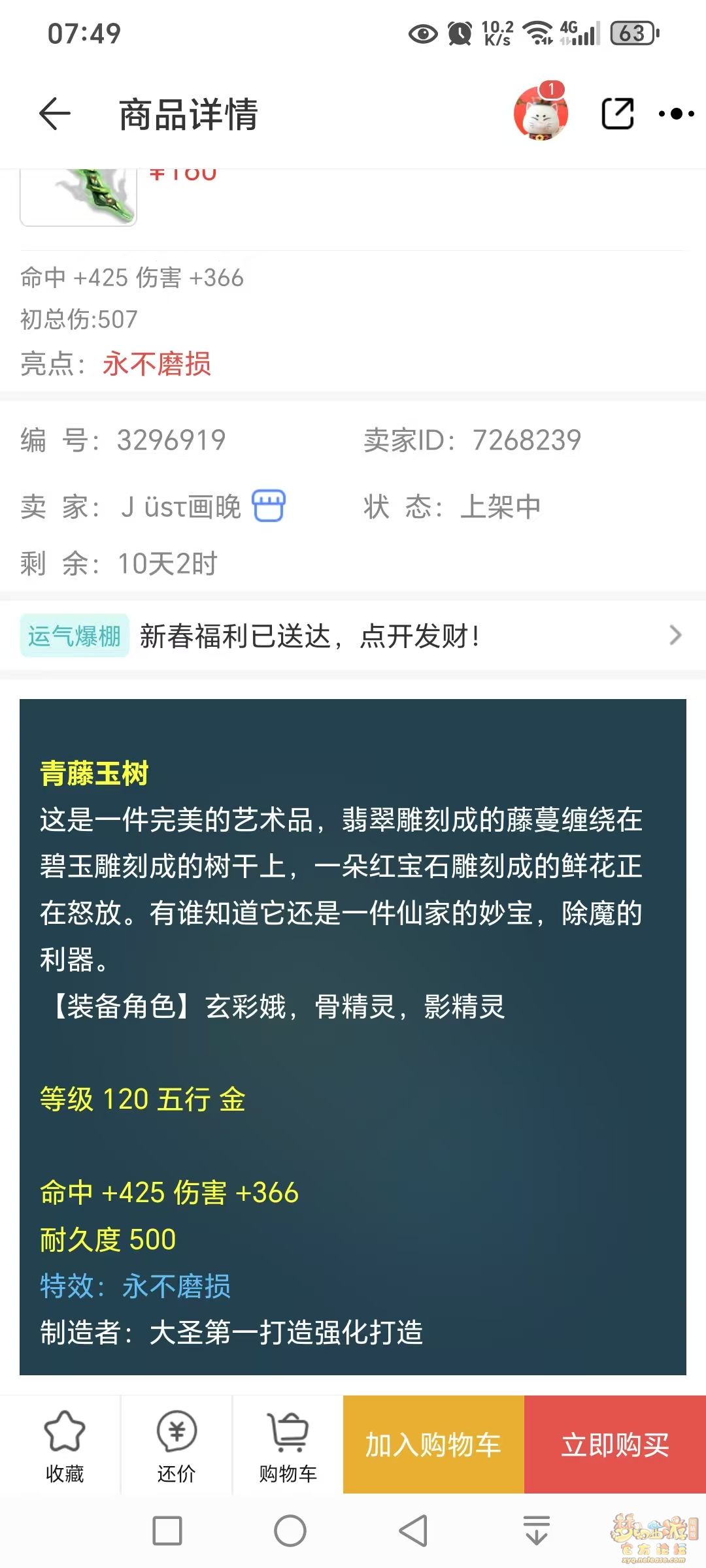Viewport: 706px width, 1568px height.
Task: Tap the system home button
Action: (290, 1531)
